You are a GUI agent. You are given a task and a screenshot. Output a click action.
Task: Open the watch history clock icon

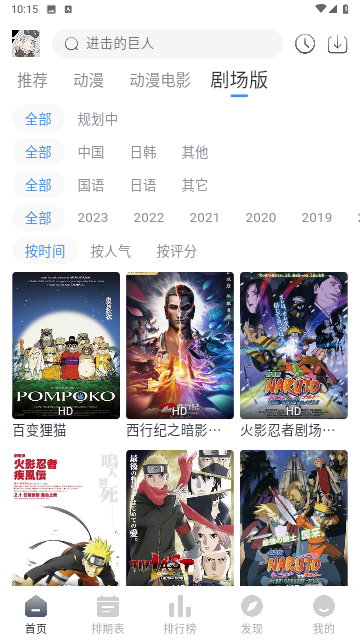click(x=305, y=44)
